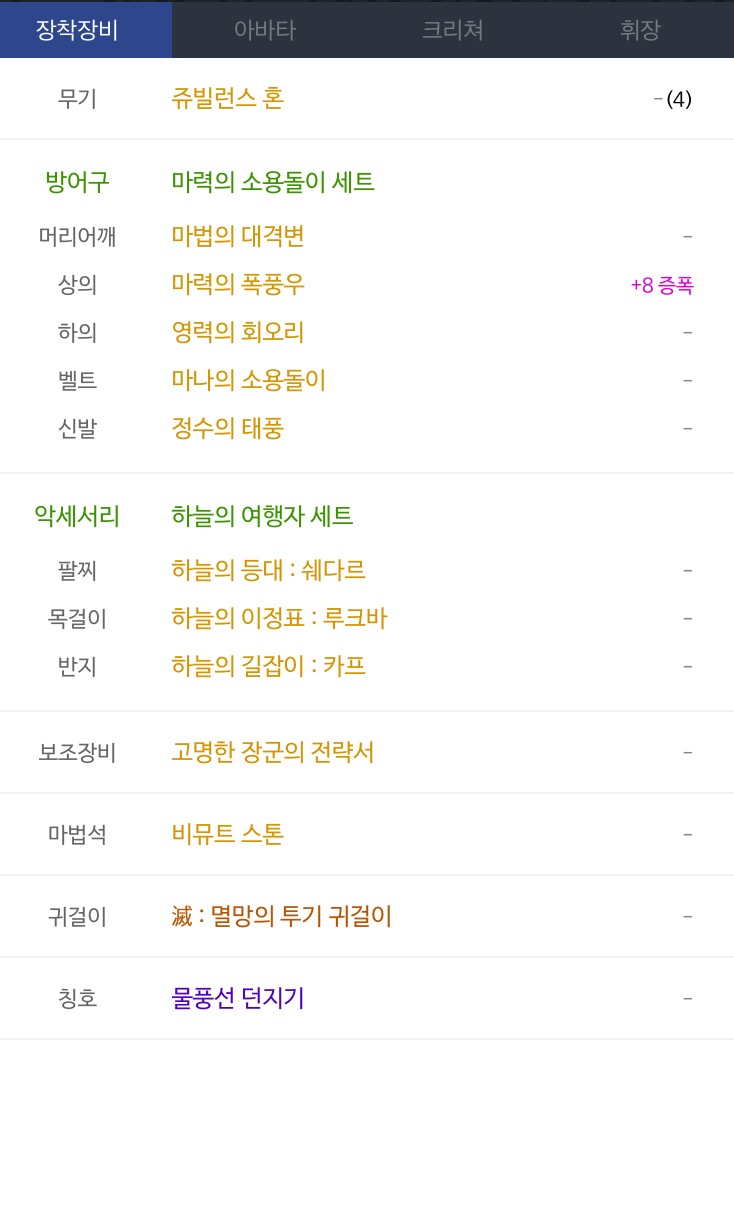Select the 장착장비 tab
Screen dimensions: 734x1205
pos(77,30)
